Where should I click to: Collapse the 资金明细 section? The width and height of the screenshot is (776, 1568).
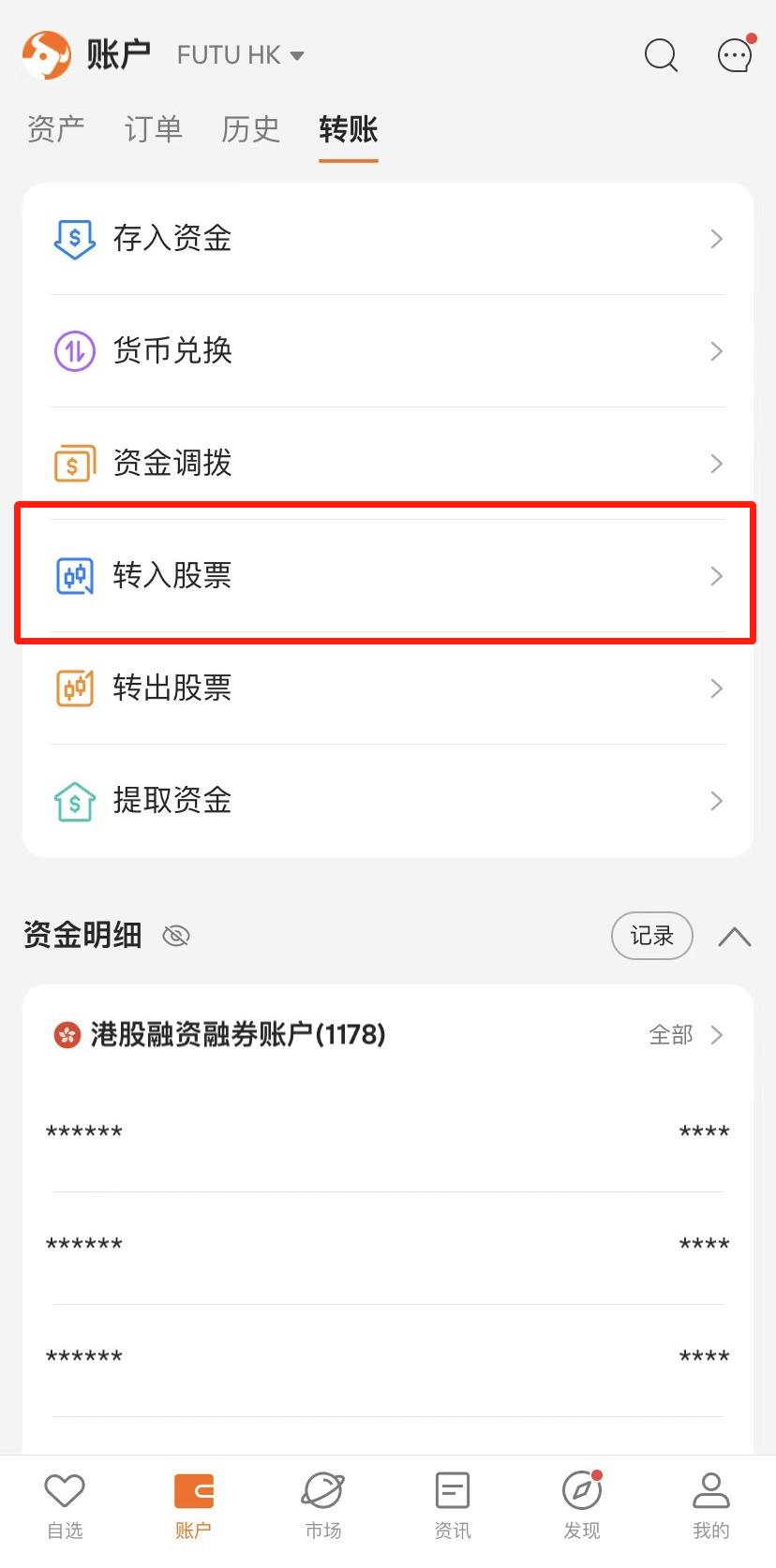734,936
